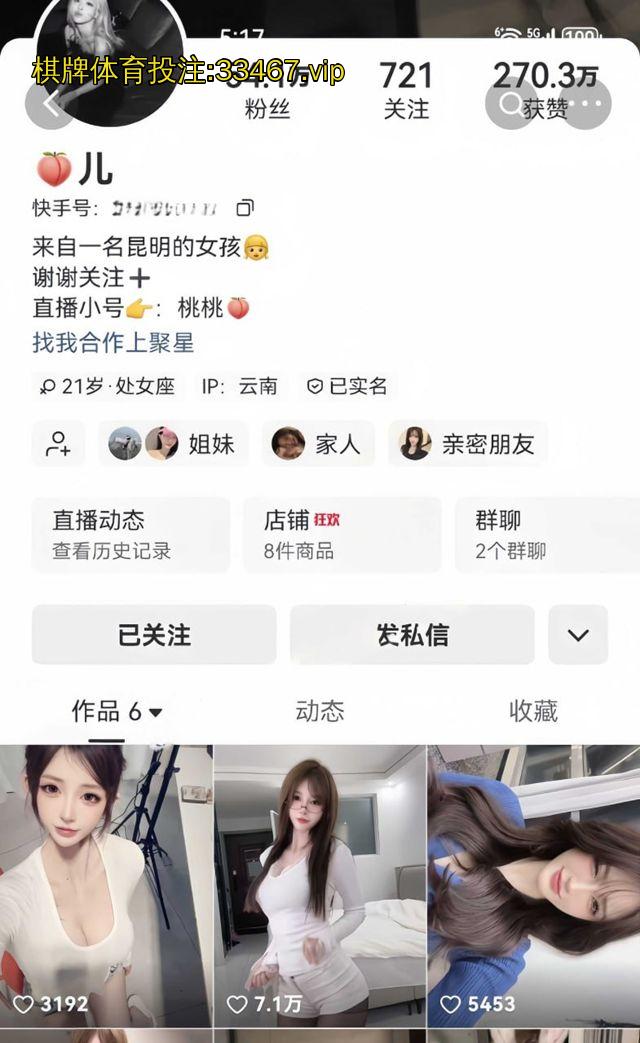Image resolution: width=640 pixels, height=1043 pixels.
Task: Open the 家人 relationship chip
Action: click(317, 444)
